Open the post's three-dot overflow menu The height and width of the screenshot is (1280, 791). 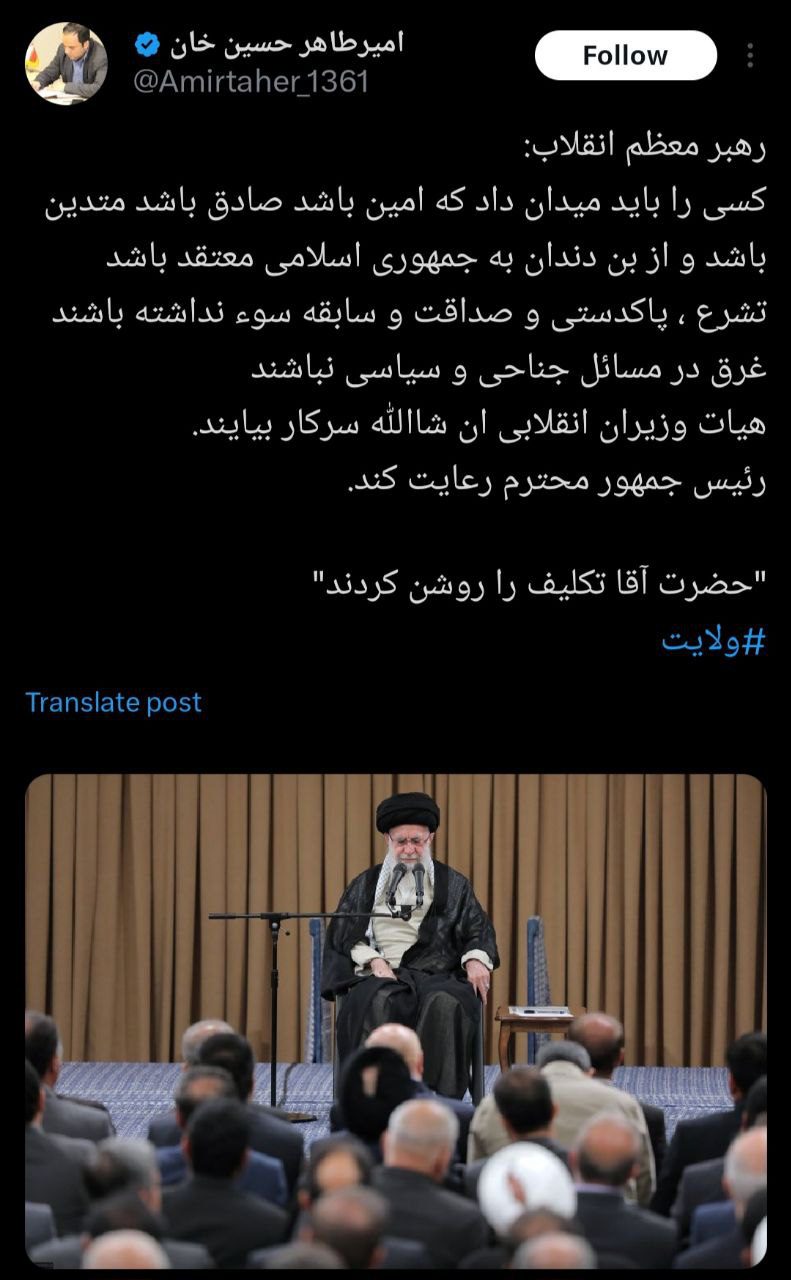pos(750,55)
